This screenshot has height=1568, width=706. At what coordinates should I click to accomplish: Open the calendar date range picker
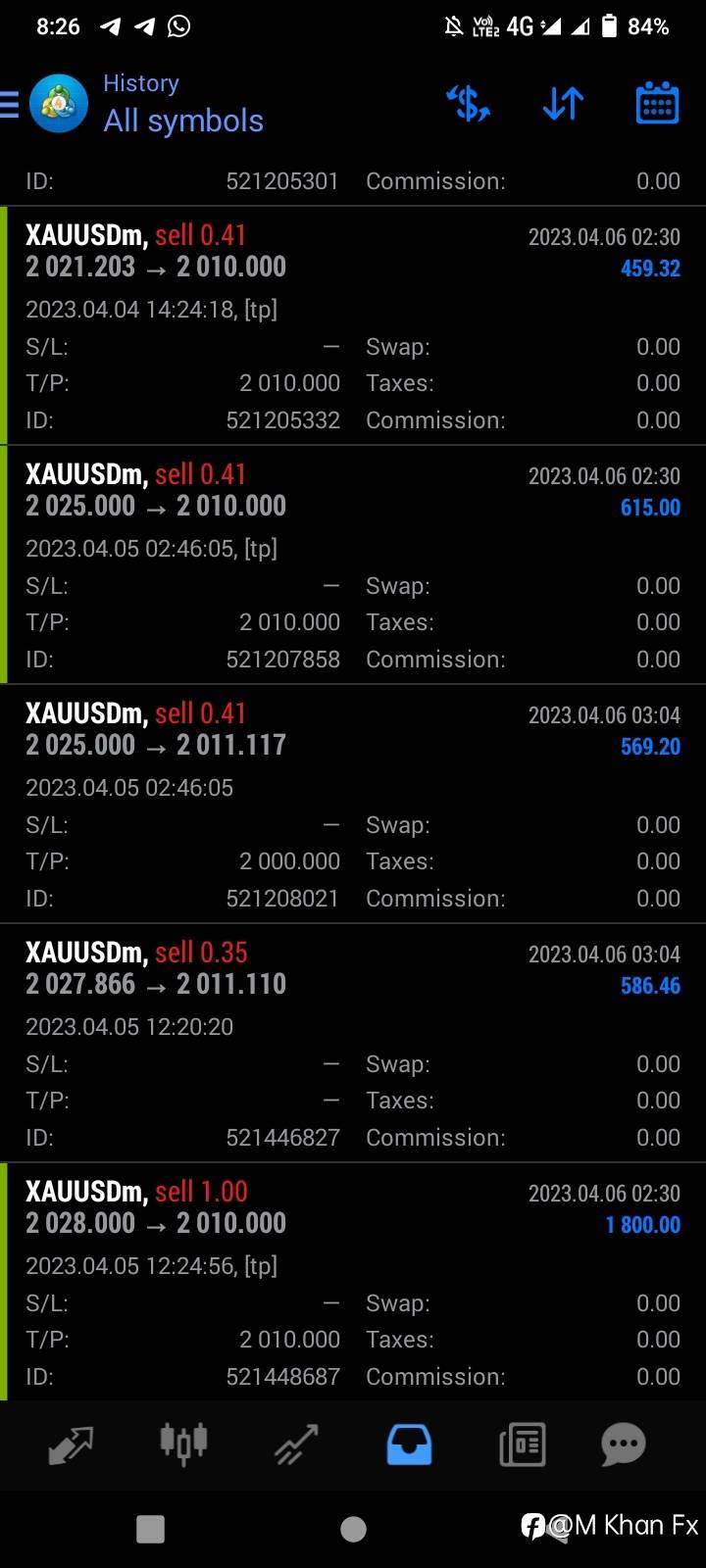657,102
